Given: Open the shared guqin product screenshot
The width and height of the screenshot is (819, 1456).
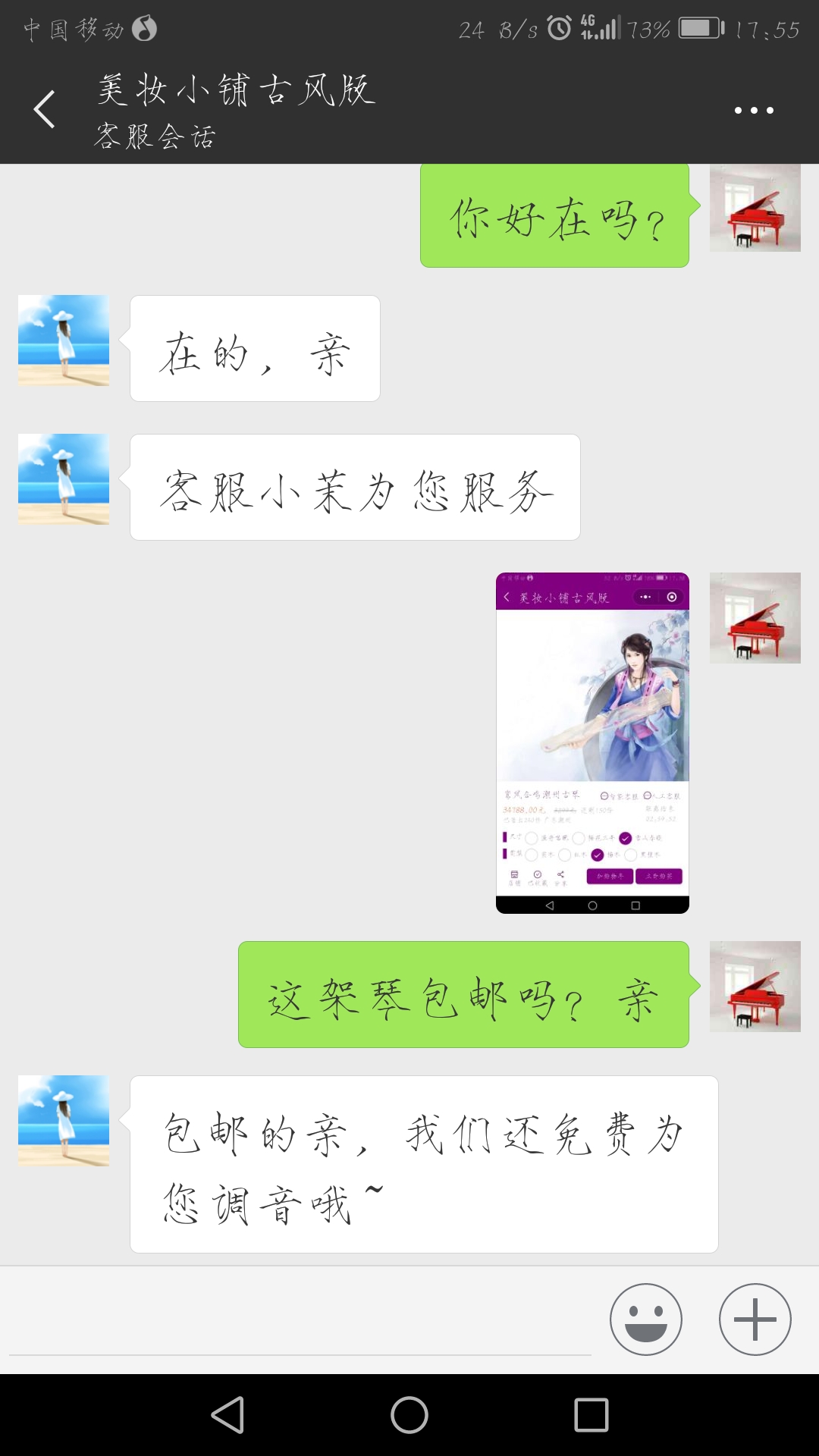Looking at the screenshot, I should 592,742.
